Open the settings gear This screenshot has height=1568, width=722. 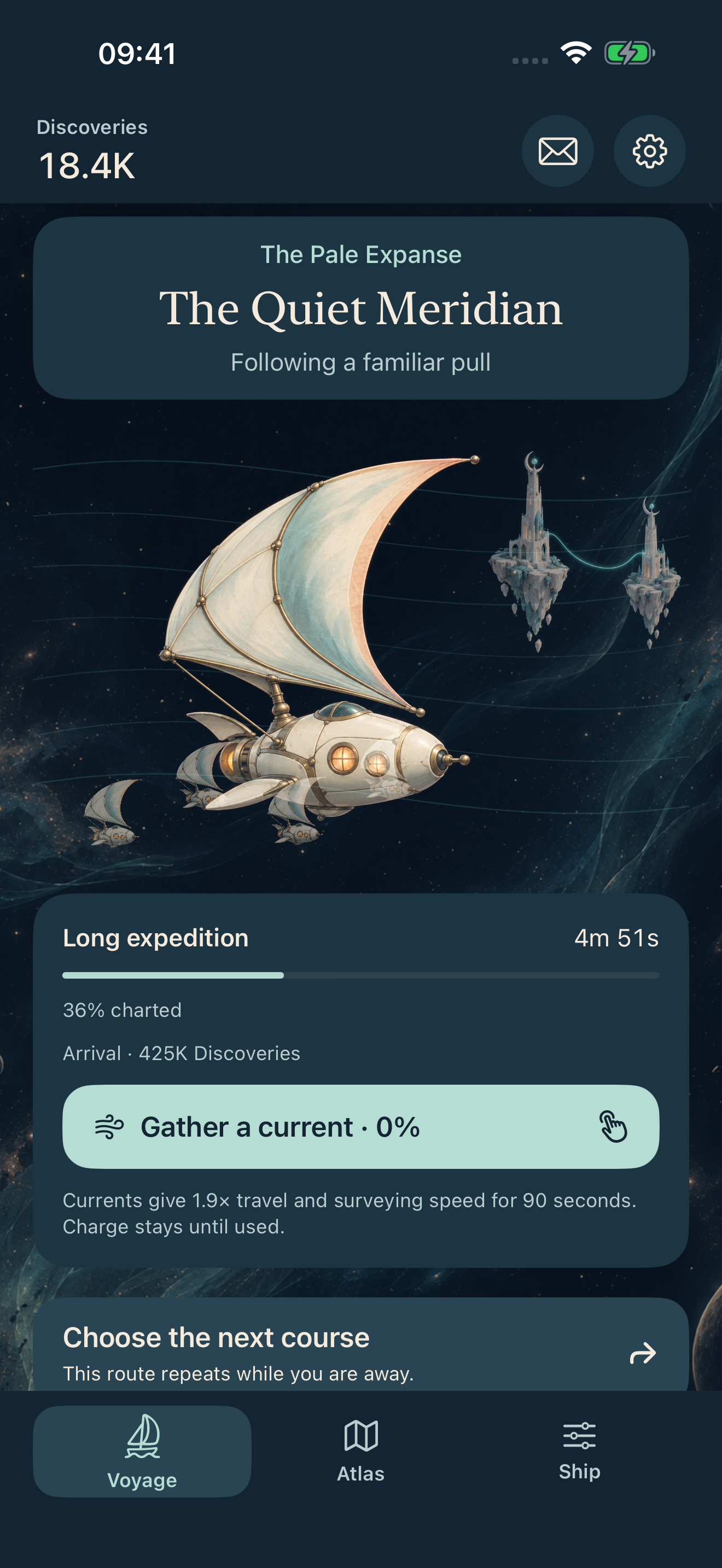coord(649,151)
